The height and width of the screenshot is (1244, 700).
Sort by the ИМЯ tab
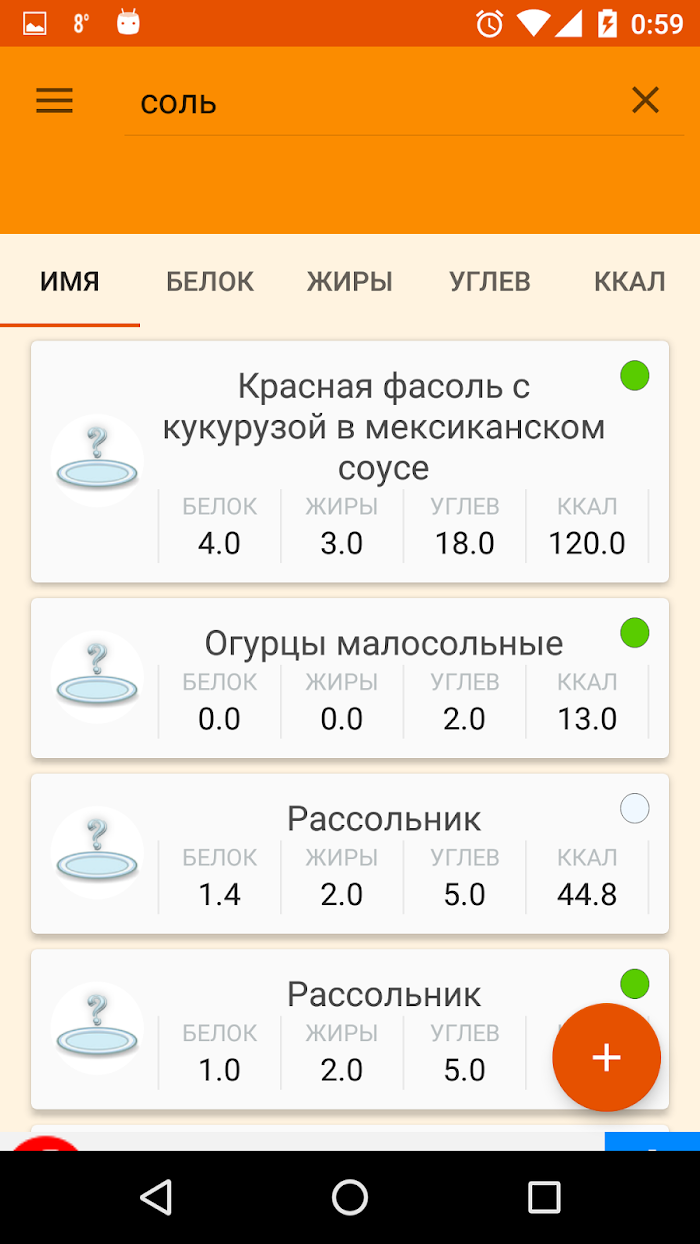pyautogui.click(x=70, y=282)
